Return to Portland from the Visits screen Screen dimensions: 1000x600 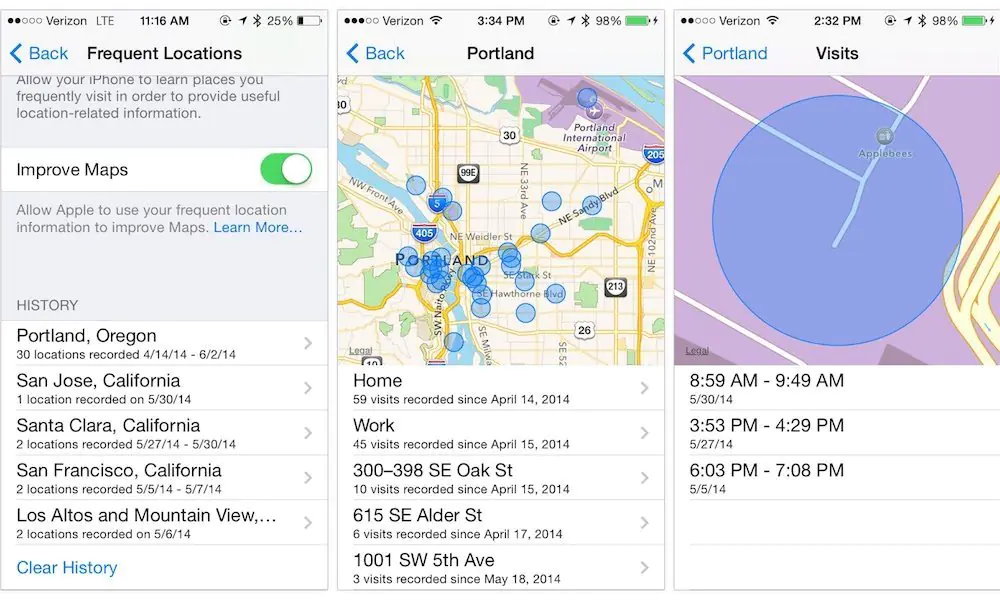724,54
